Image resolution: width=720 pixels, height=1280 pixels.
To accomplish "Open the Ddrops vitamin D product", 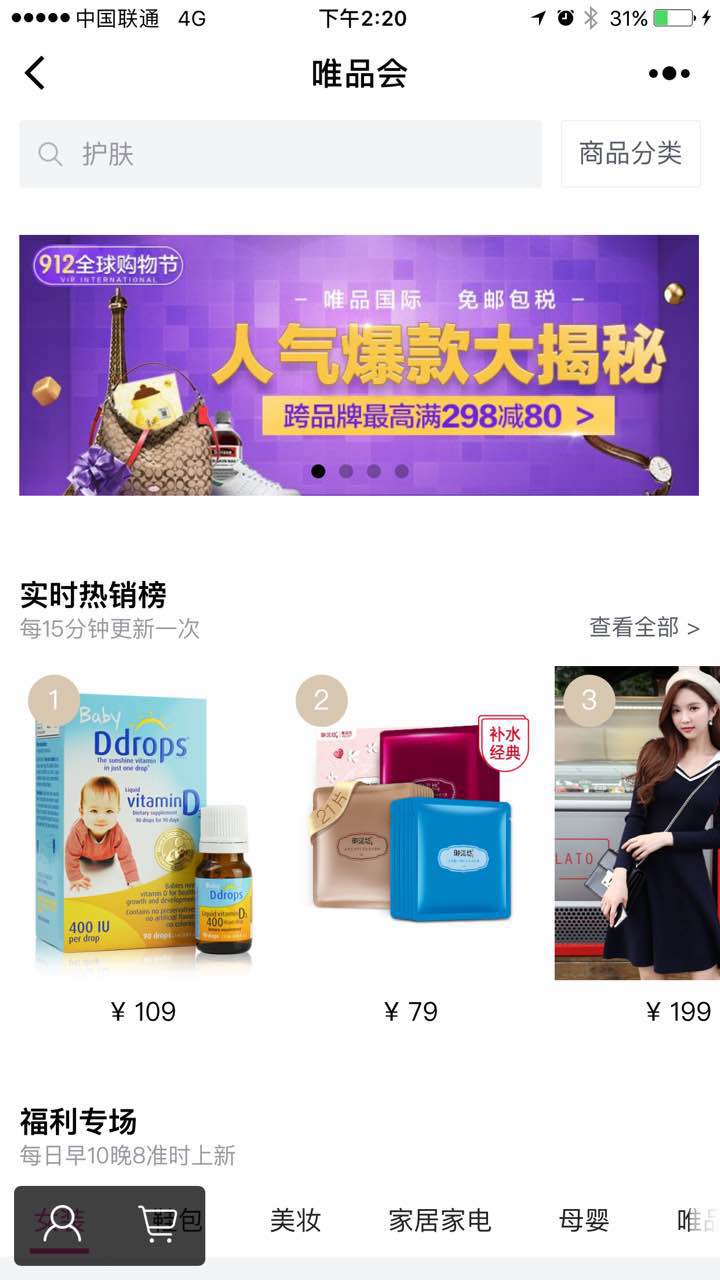I will (x=143, y=825).
